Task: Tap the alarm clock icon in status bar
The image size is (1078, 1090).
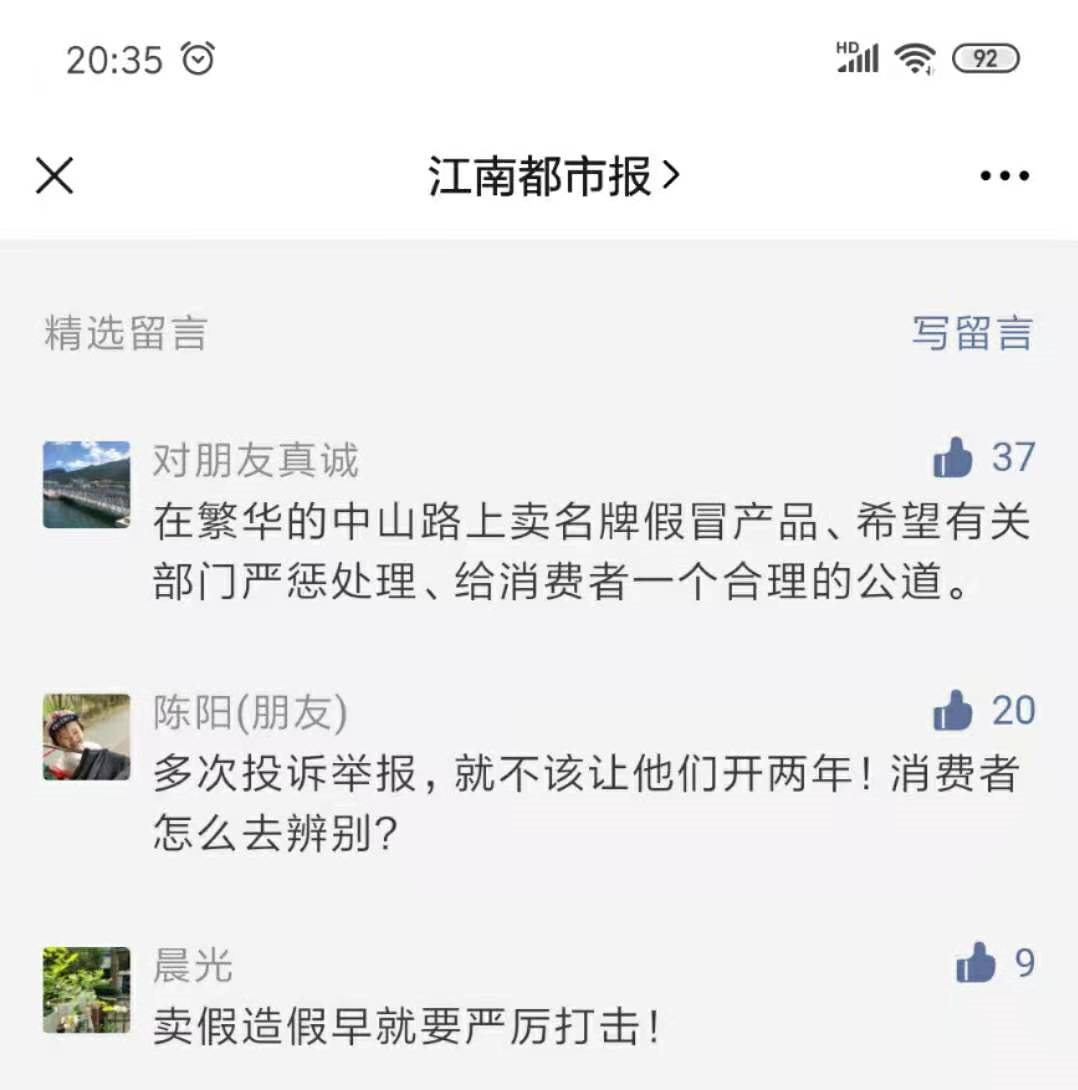Action: coord(198,59)
